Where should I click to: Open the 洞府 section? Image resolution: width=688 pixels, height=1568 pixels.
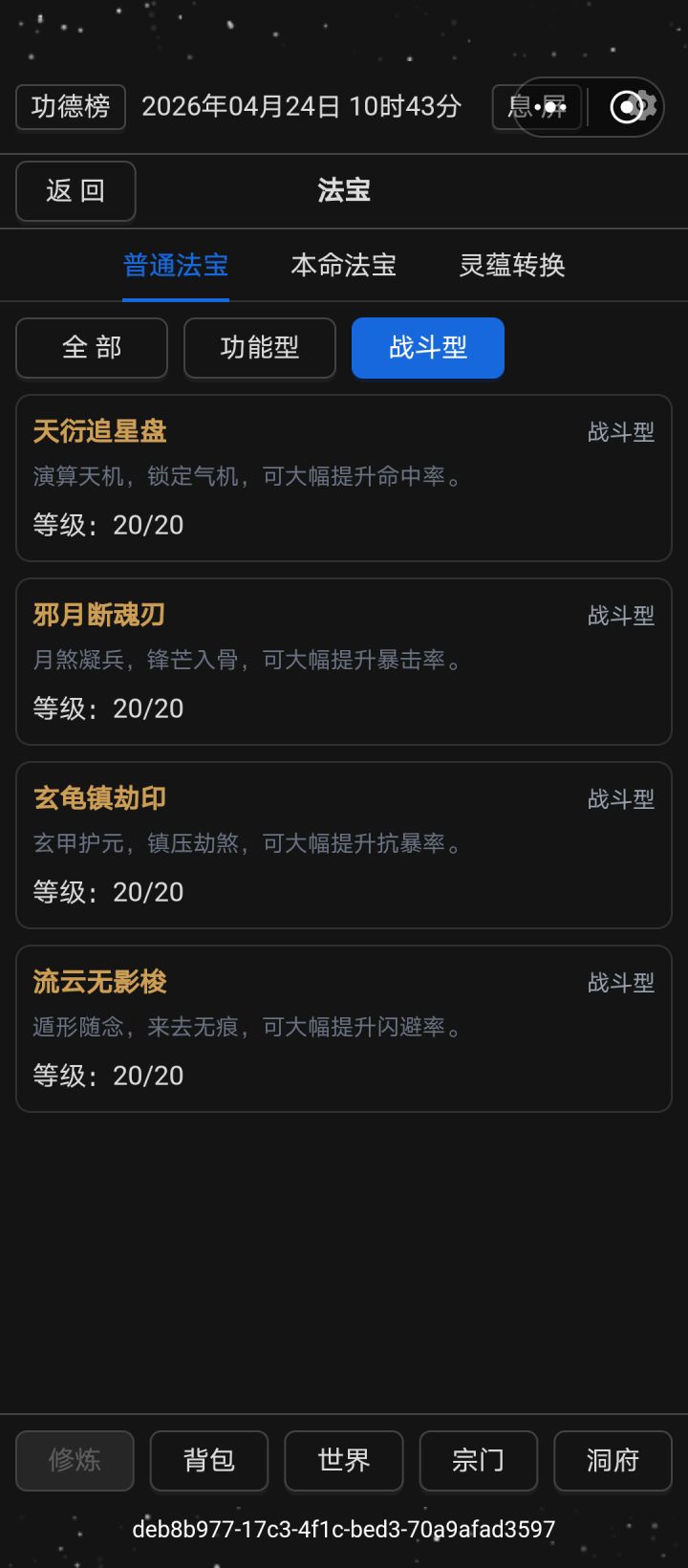point(613,1460)
